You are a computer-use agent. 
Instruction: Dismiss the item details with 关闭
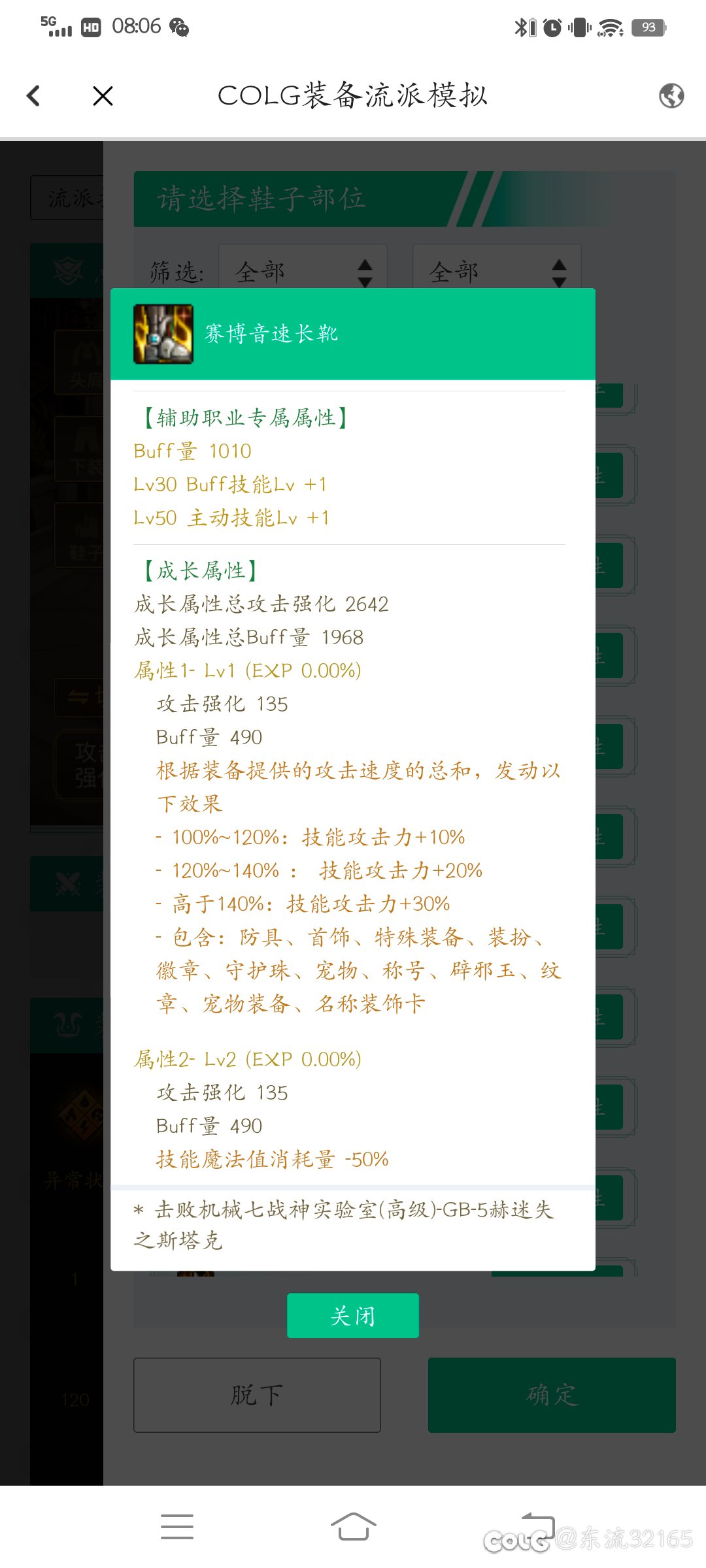coord(352,1315)
